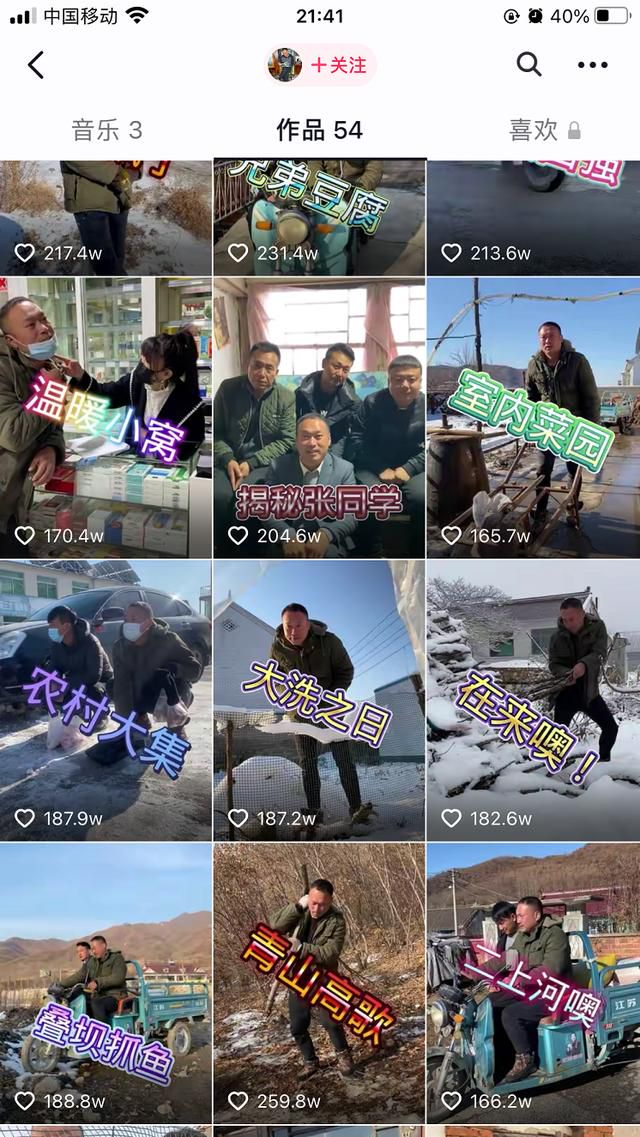Open the 青山高歌 video
The image size is (640, 1137).
[319, 983]
